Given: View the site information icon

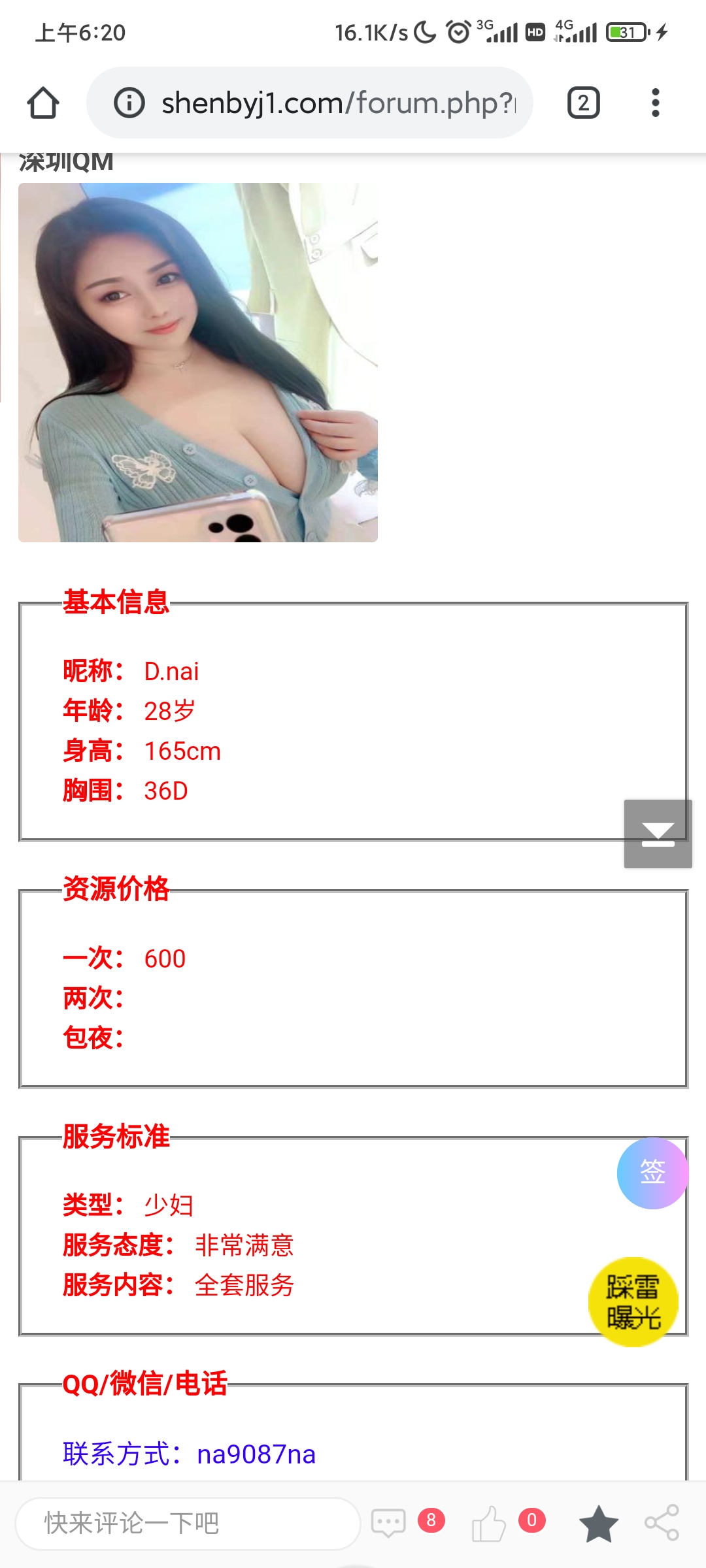Looking at the screenshot, I should 129,103.
